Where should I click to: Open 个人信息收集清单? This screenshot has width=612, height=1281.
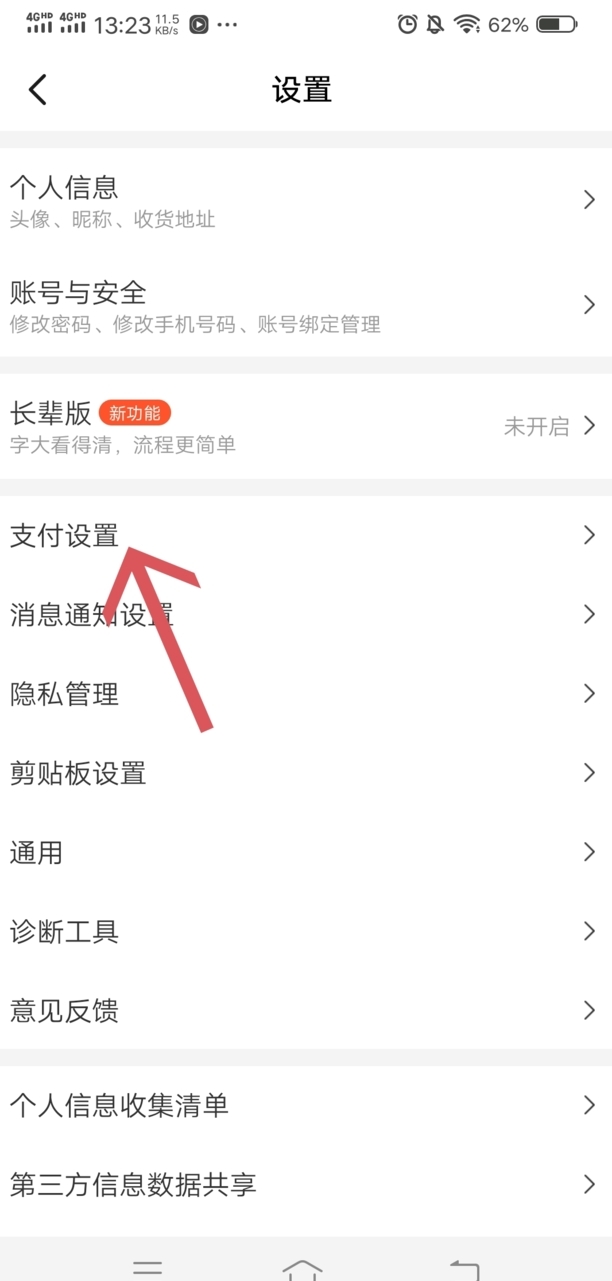(x=306, y=1105)
